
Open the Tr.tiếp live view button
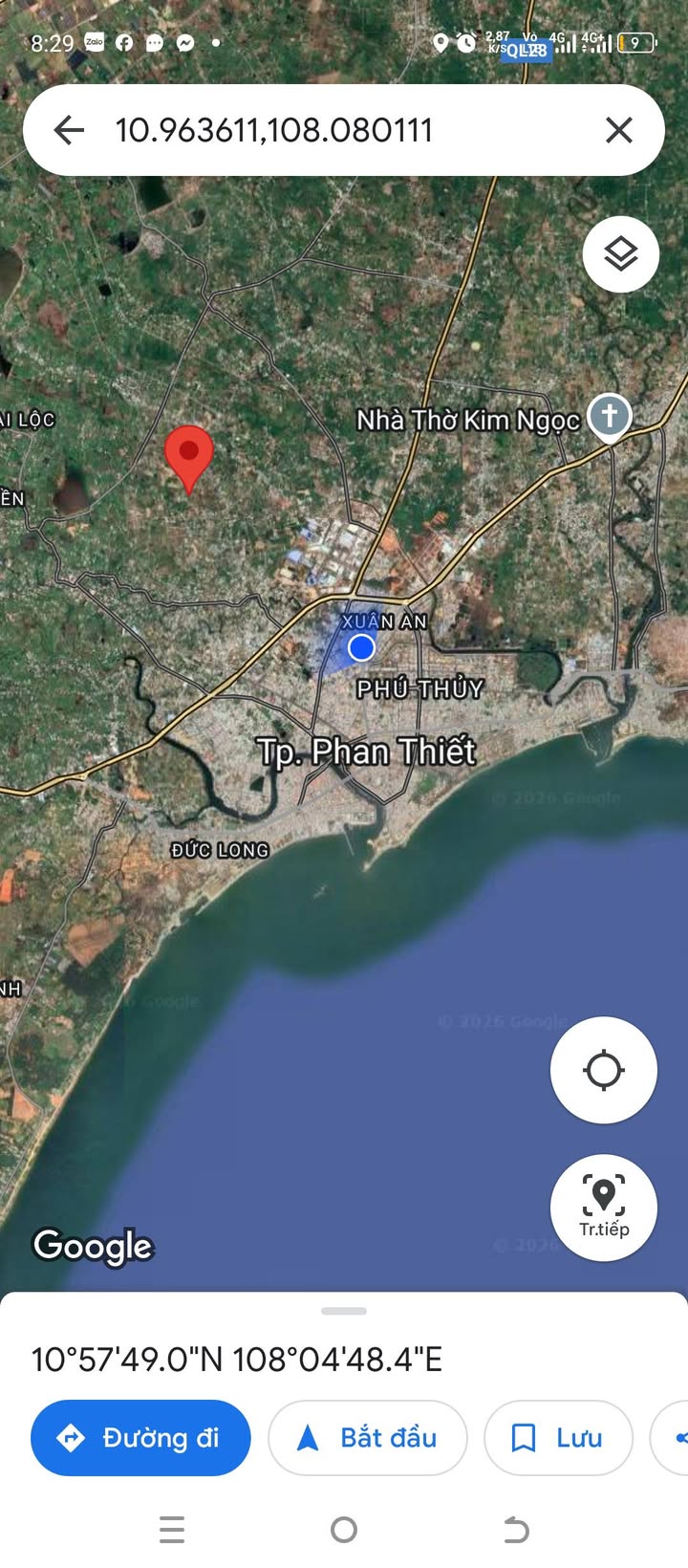(x=604, y=1208)
